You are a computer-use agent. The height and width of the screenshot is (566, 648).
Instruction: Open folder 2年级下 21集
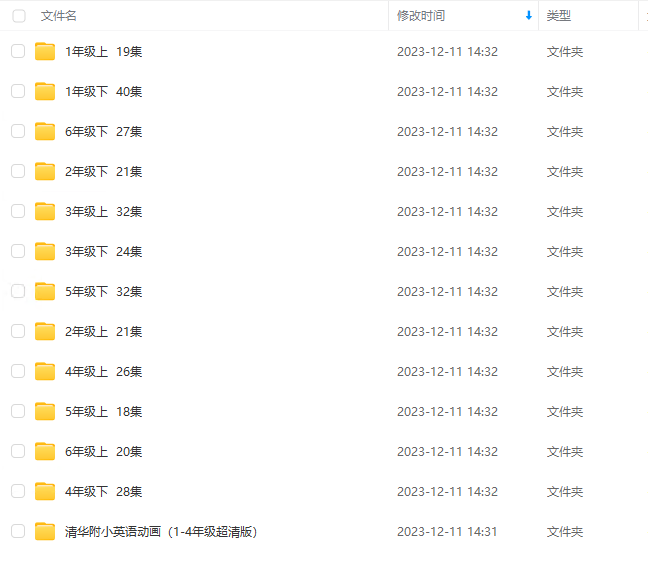[x=103, y=172]
